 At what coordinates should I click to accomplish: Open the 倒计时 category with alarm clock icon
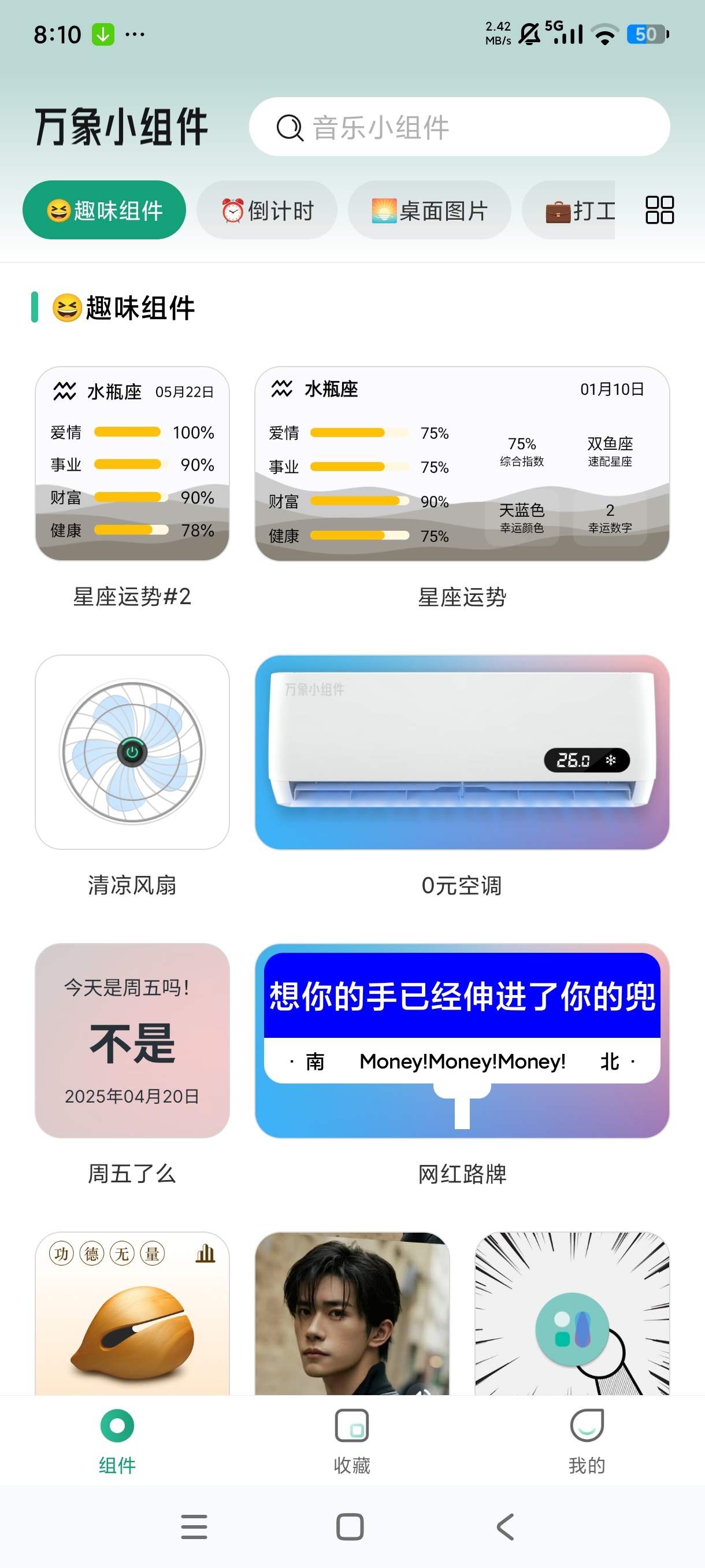coord(267,209)
